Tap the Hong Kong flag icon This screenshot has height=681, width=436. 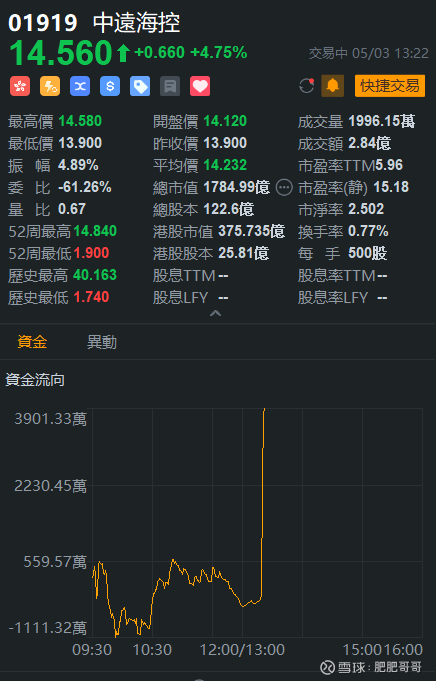(x=20, y=86)
